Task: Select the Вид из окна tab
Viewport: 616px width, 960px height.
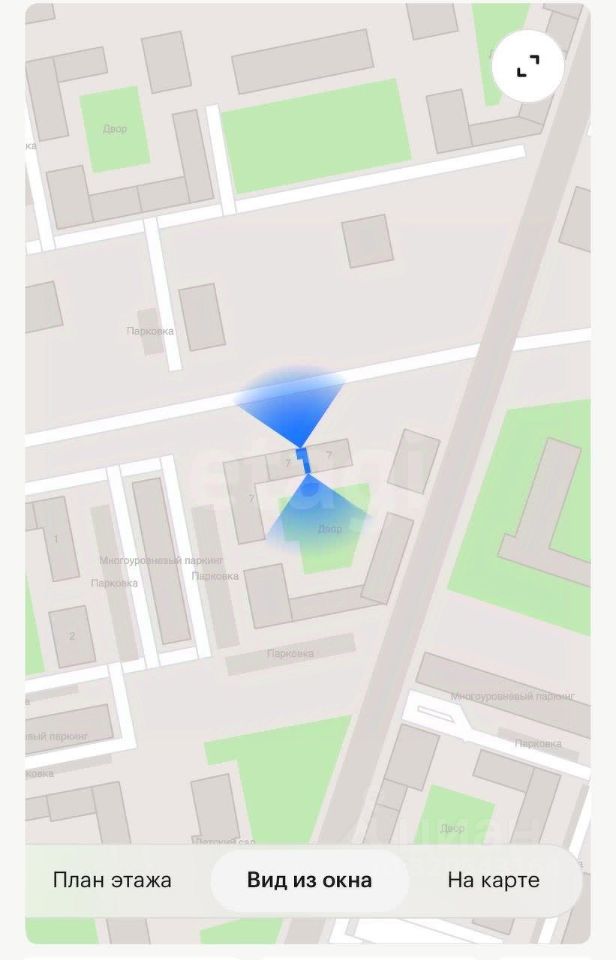Action: click(309, 881)
